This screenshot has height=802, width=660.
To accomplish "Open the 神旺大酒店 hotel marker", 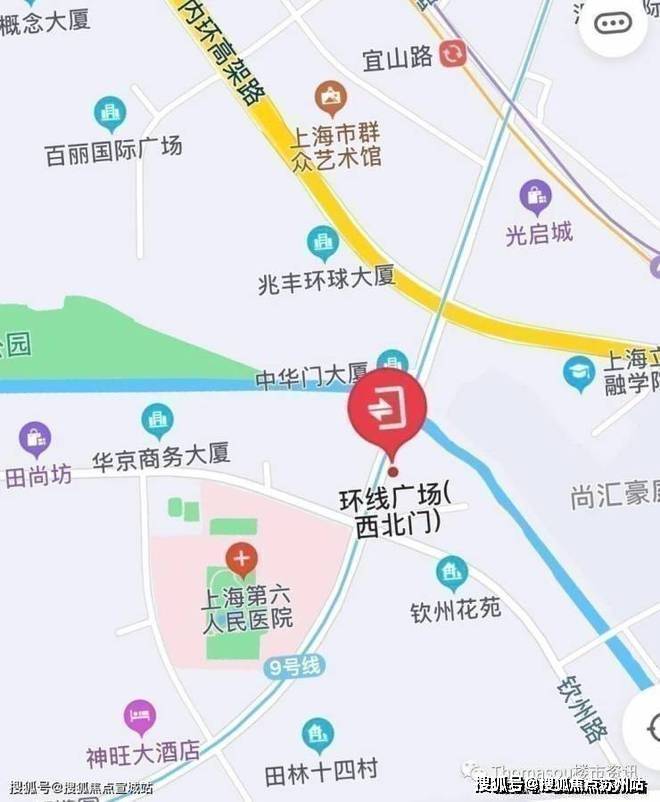I will [x=140, y=716].
